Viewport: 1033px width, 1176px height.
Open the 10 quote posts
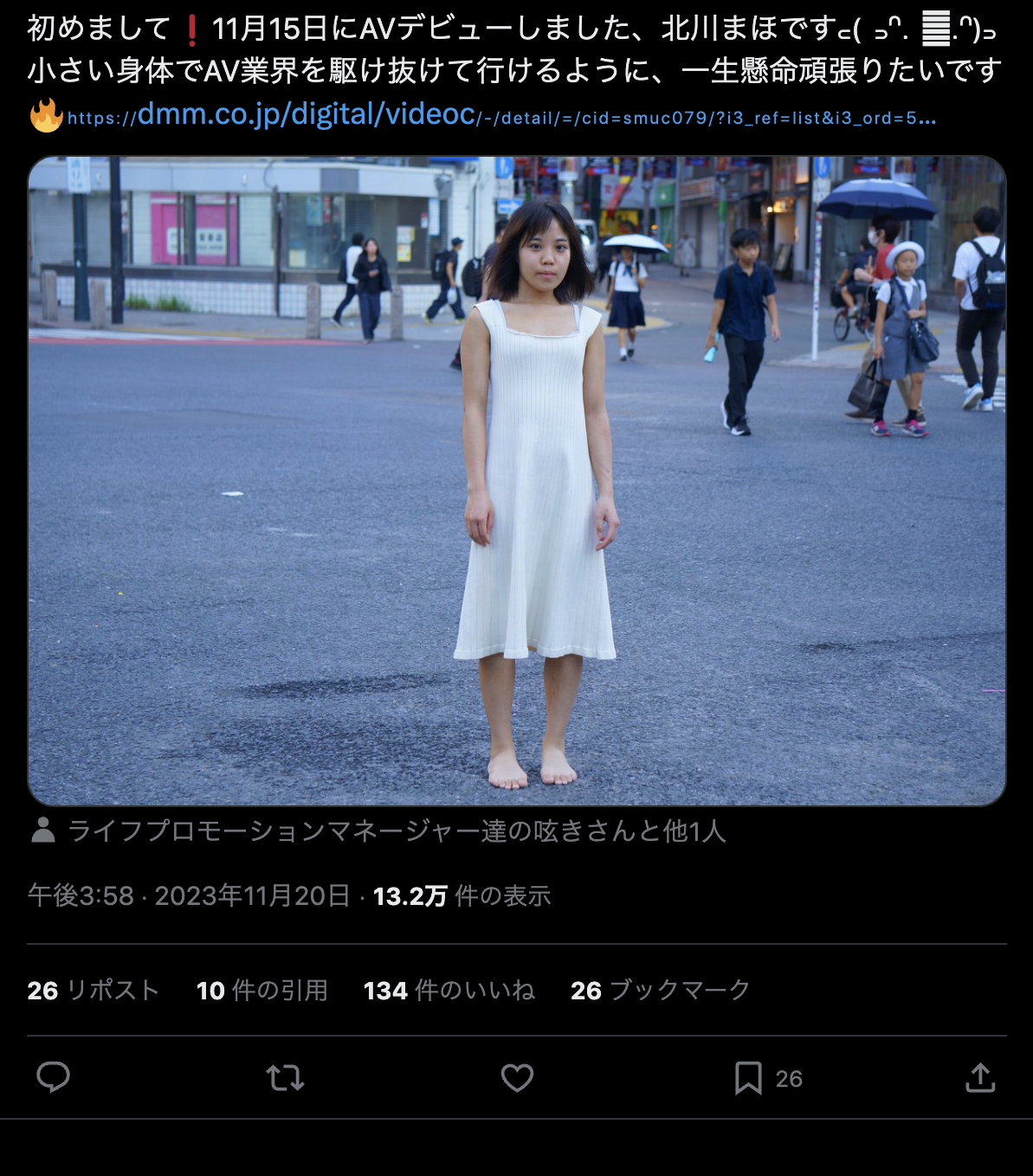point(262,991)
